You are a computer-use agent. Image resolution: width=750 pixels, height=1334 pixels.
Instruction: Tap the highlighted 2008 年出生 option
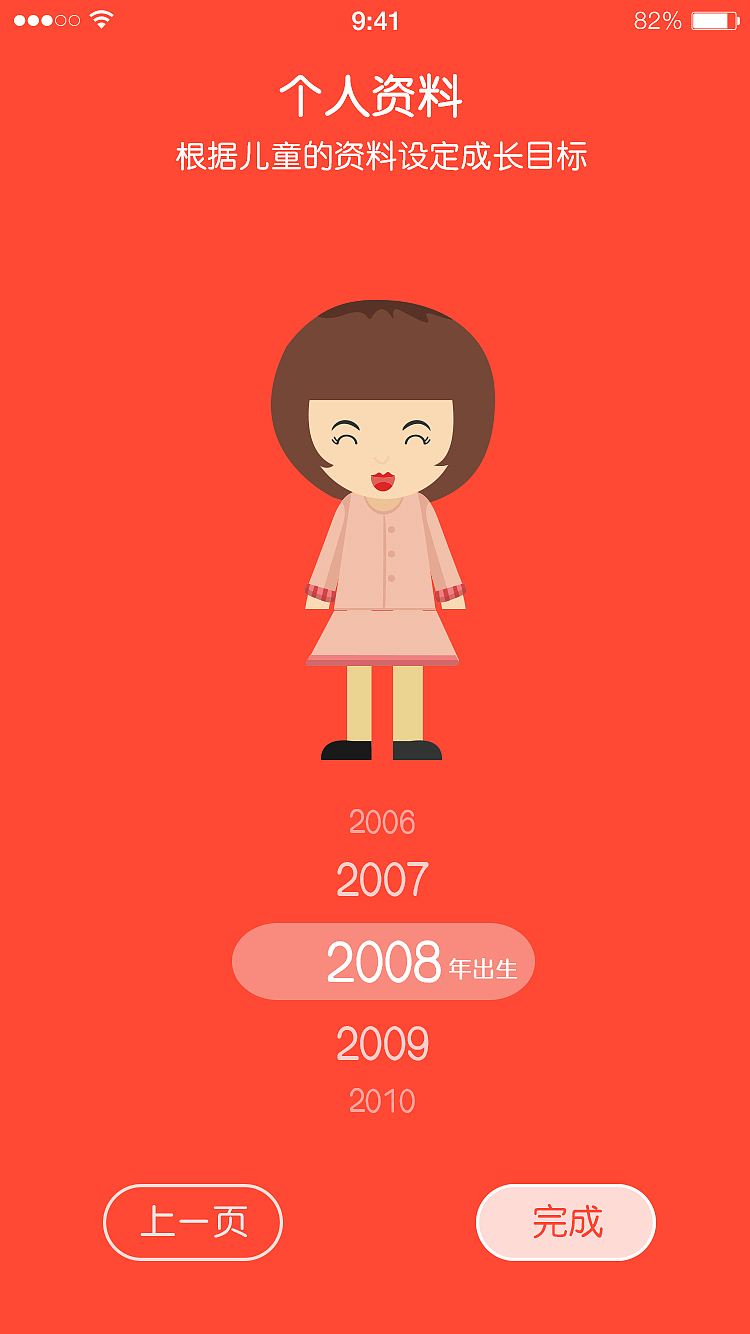click(383, 962)
